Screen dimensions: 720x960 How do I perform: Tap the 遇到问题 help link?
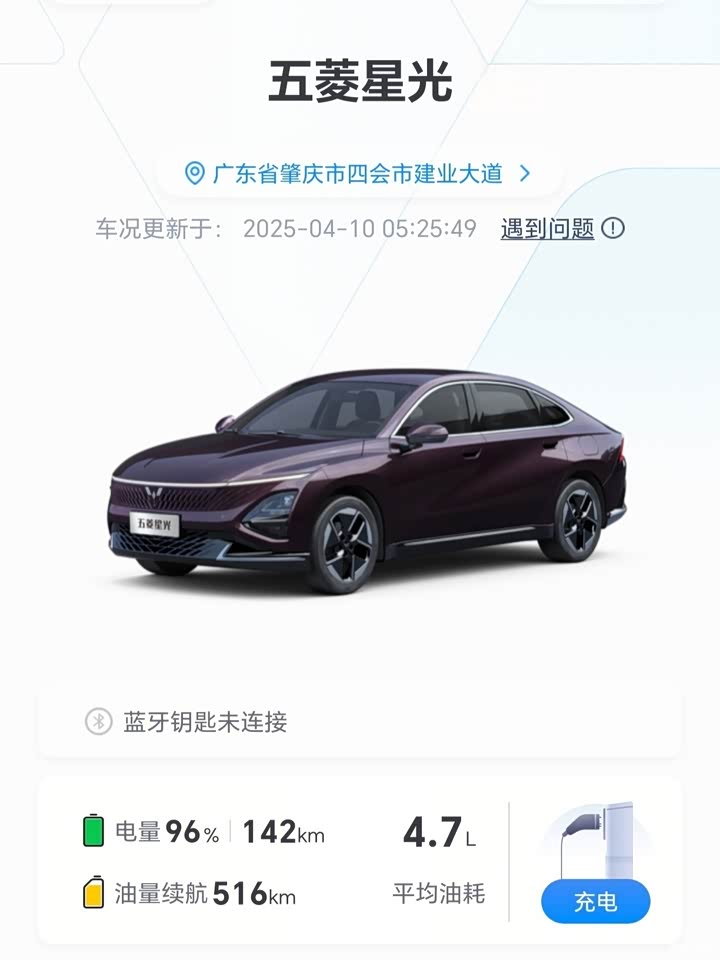pos(548,229)
